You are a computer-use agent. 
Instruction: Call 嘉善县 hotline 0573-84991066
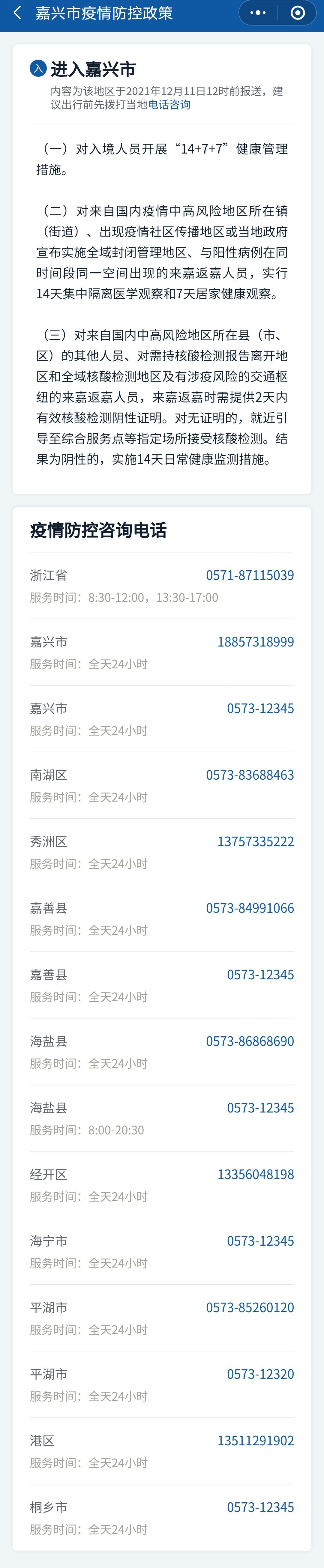click(x=250, y=908)
